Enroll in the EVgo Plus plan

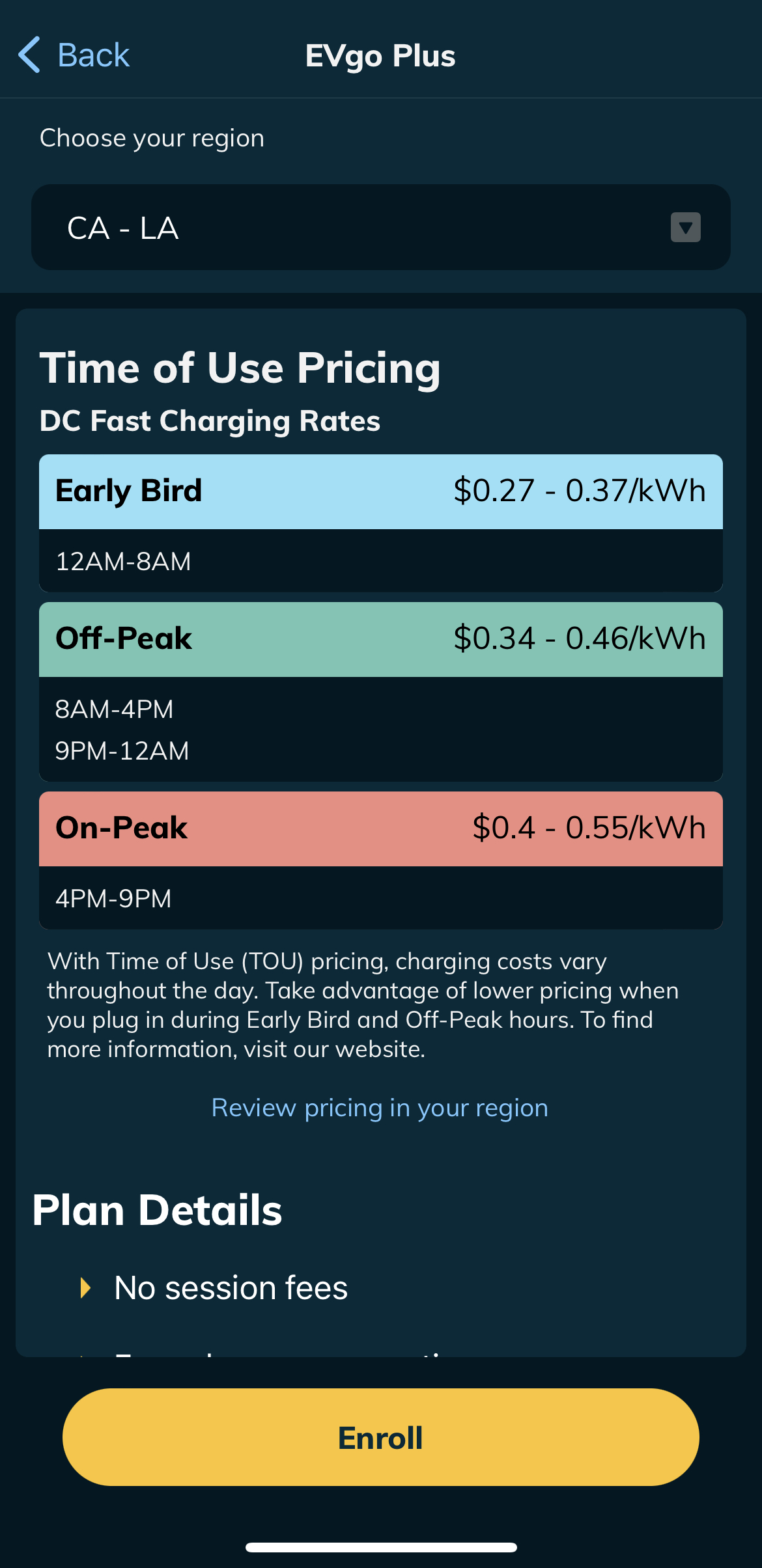coord(380,1437)
